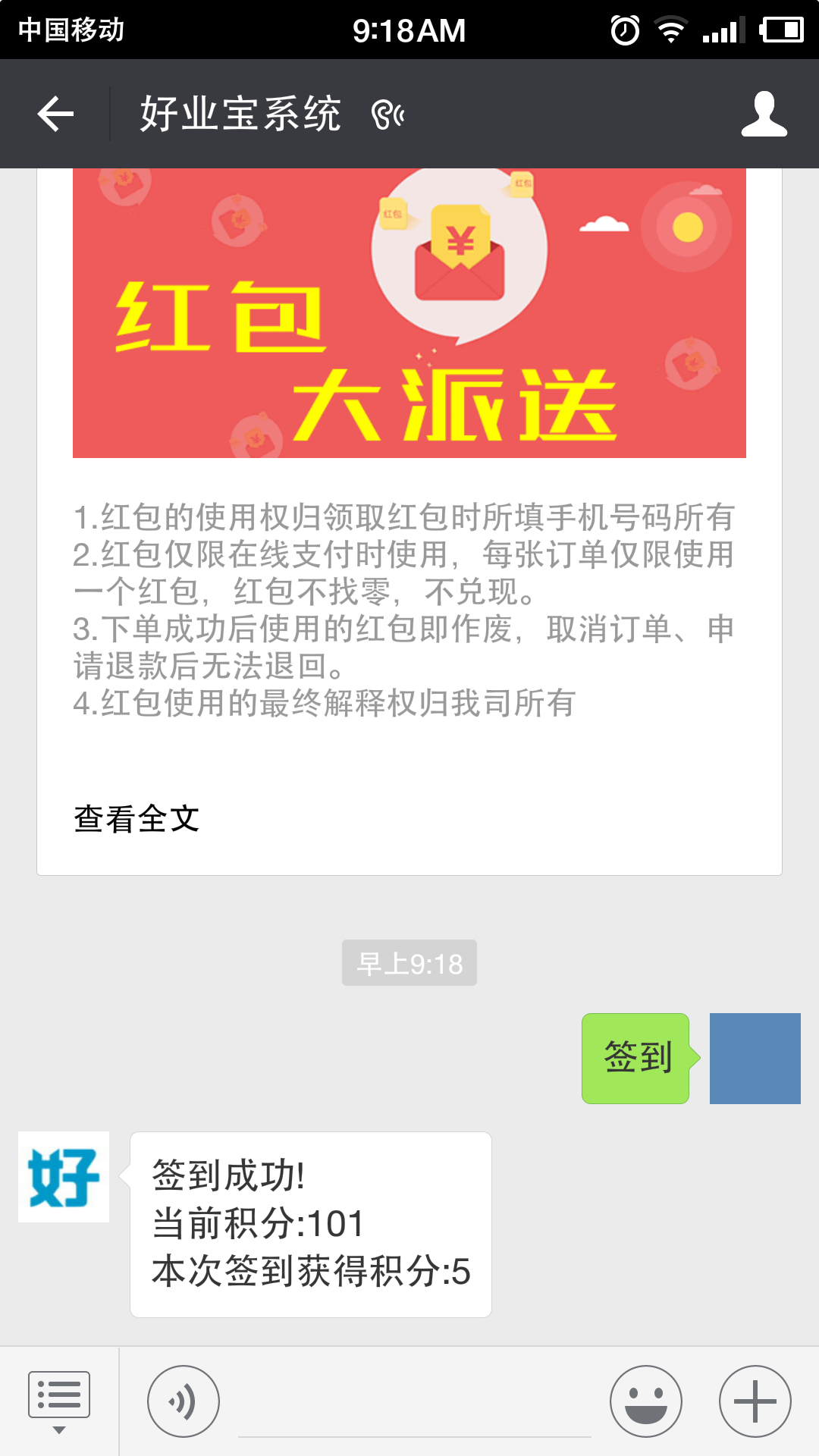Open the 好业宝 account avatar
The height and width of the screenshot is (1456, 819).
point(64,1177)
